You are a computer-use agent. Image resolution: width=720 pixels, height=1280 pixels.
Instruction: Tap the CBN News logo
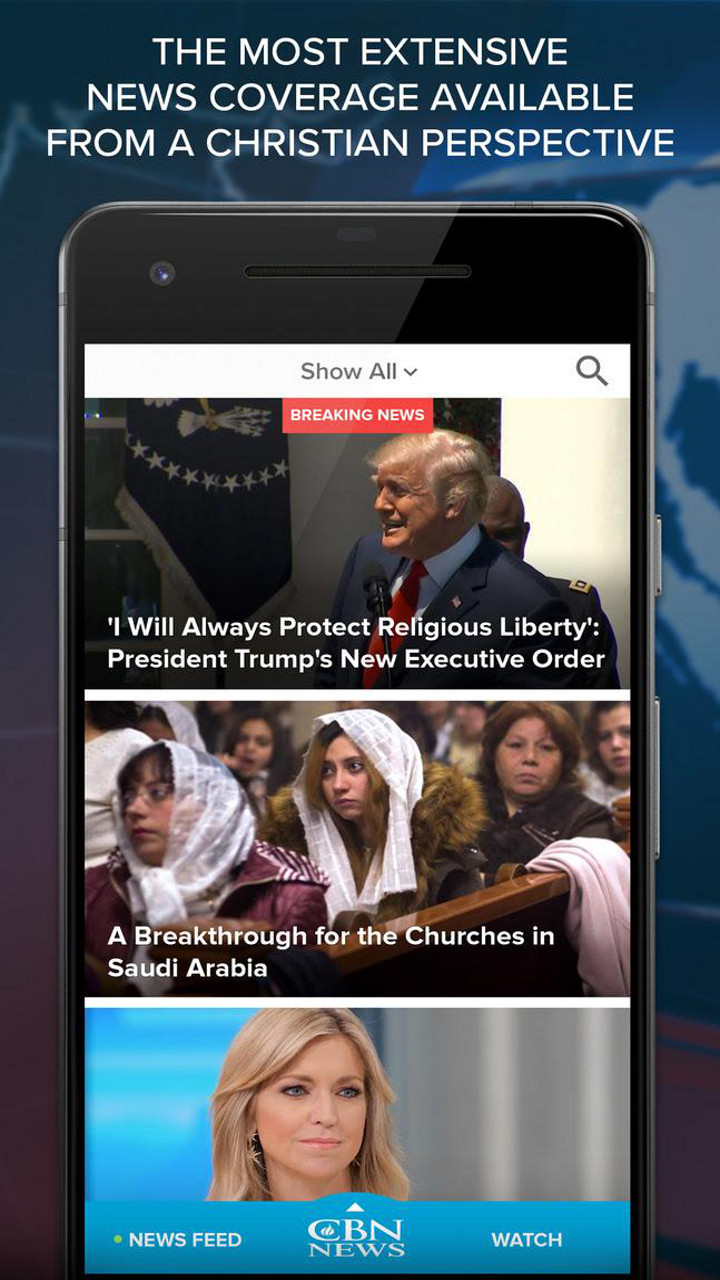point(356,1237)
